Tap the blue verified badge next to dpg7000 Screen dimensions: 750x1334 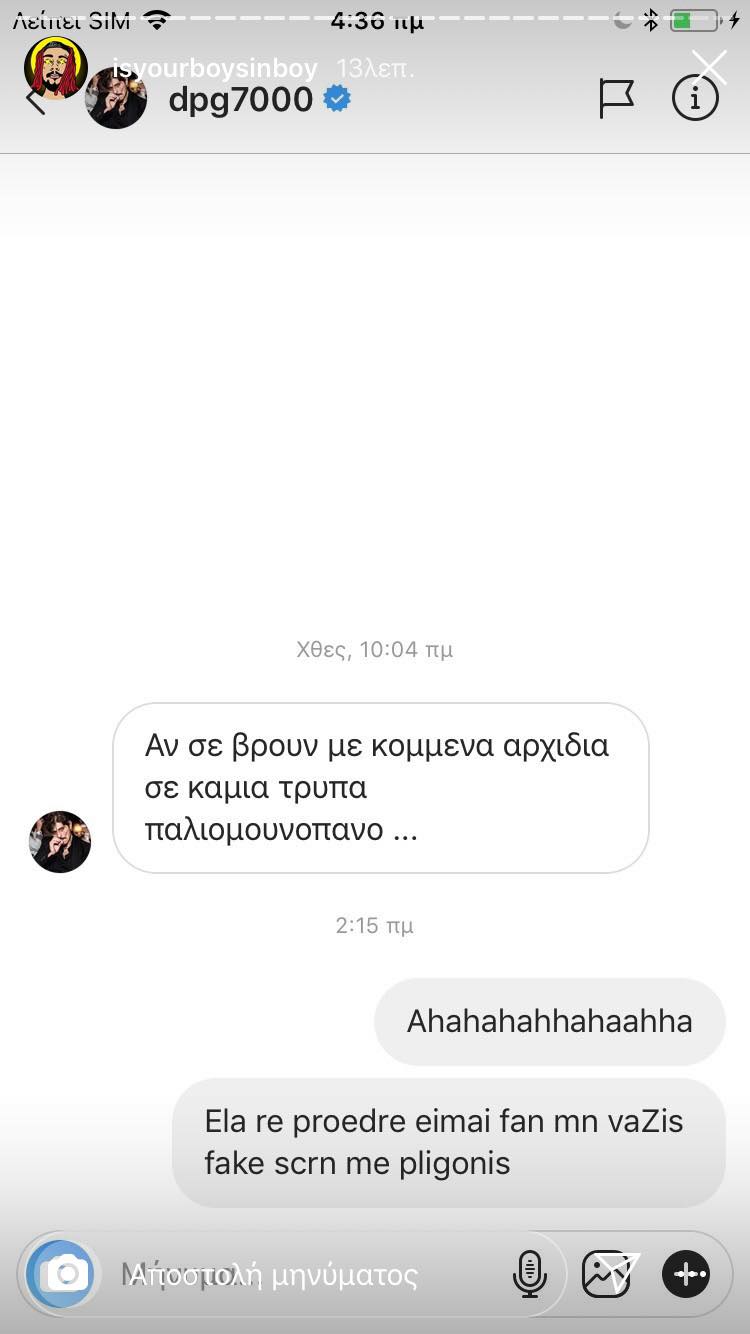337,99
